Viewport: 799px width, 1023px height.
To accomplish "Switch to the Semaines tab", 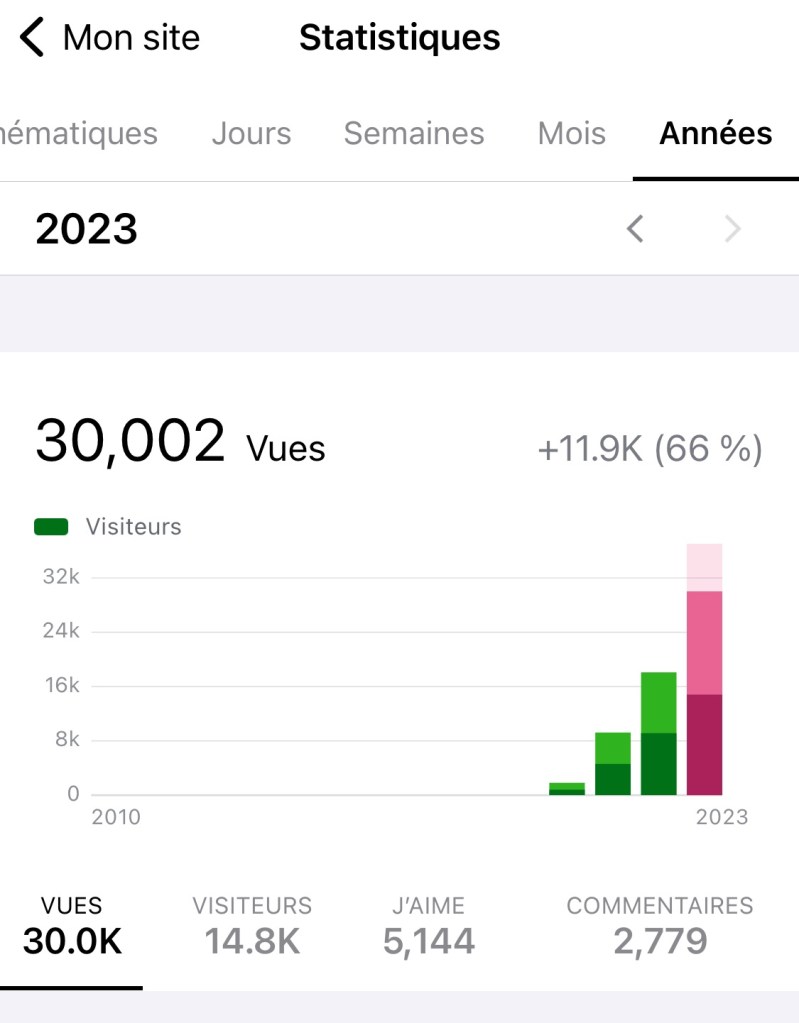I will pos(414,134).
